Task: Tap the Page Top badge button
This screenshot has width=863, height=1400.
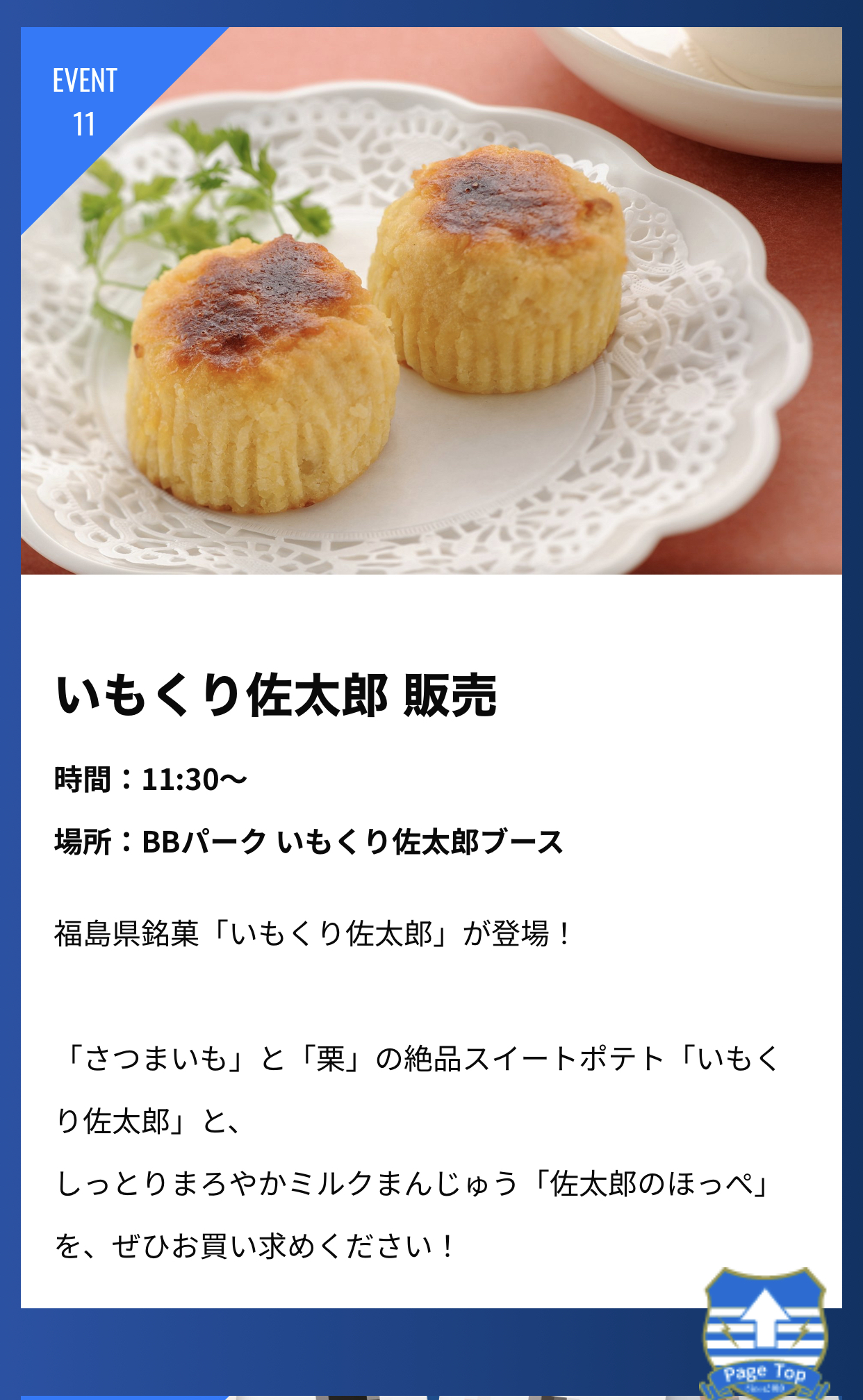Action: coord(764,1334)
